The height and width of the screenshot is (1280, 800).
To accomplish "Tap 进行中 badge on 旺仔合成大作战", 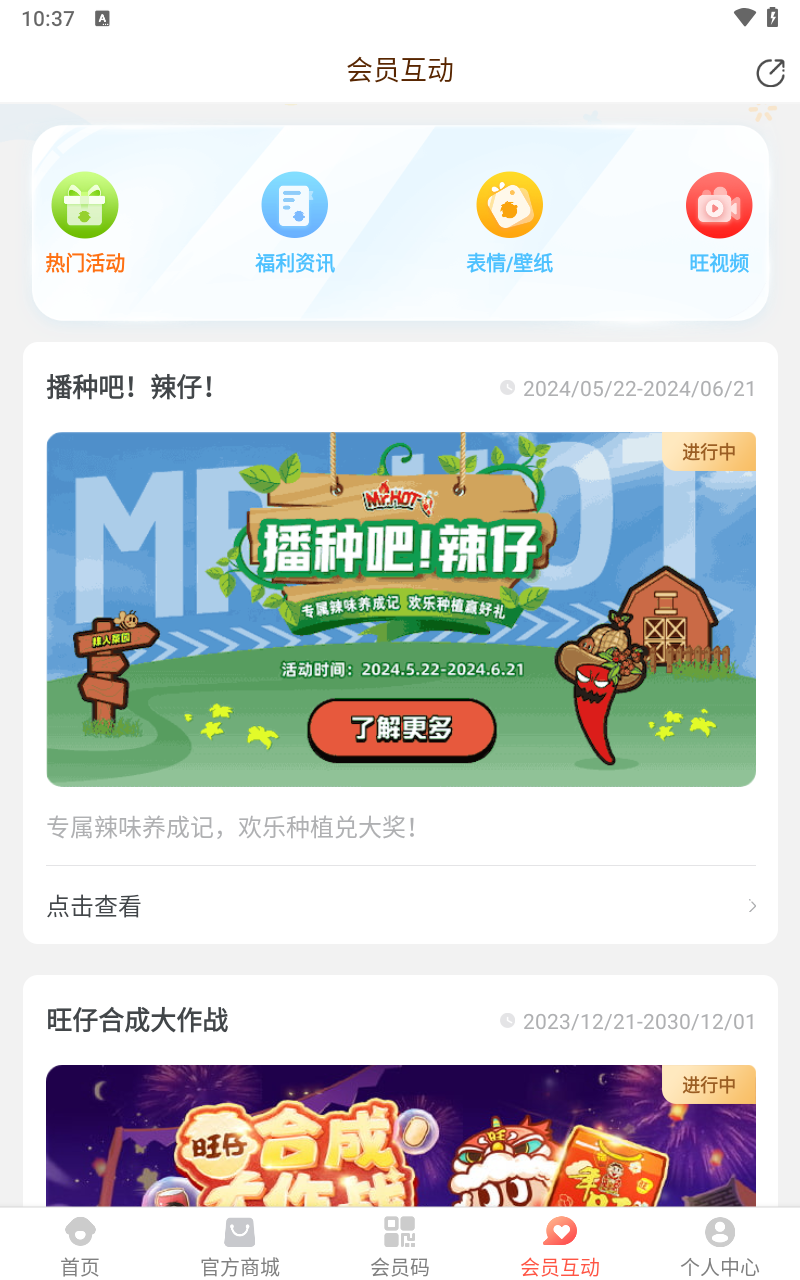I will click(709, 1085).
